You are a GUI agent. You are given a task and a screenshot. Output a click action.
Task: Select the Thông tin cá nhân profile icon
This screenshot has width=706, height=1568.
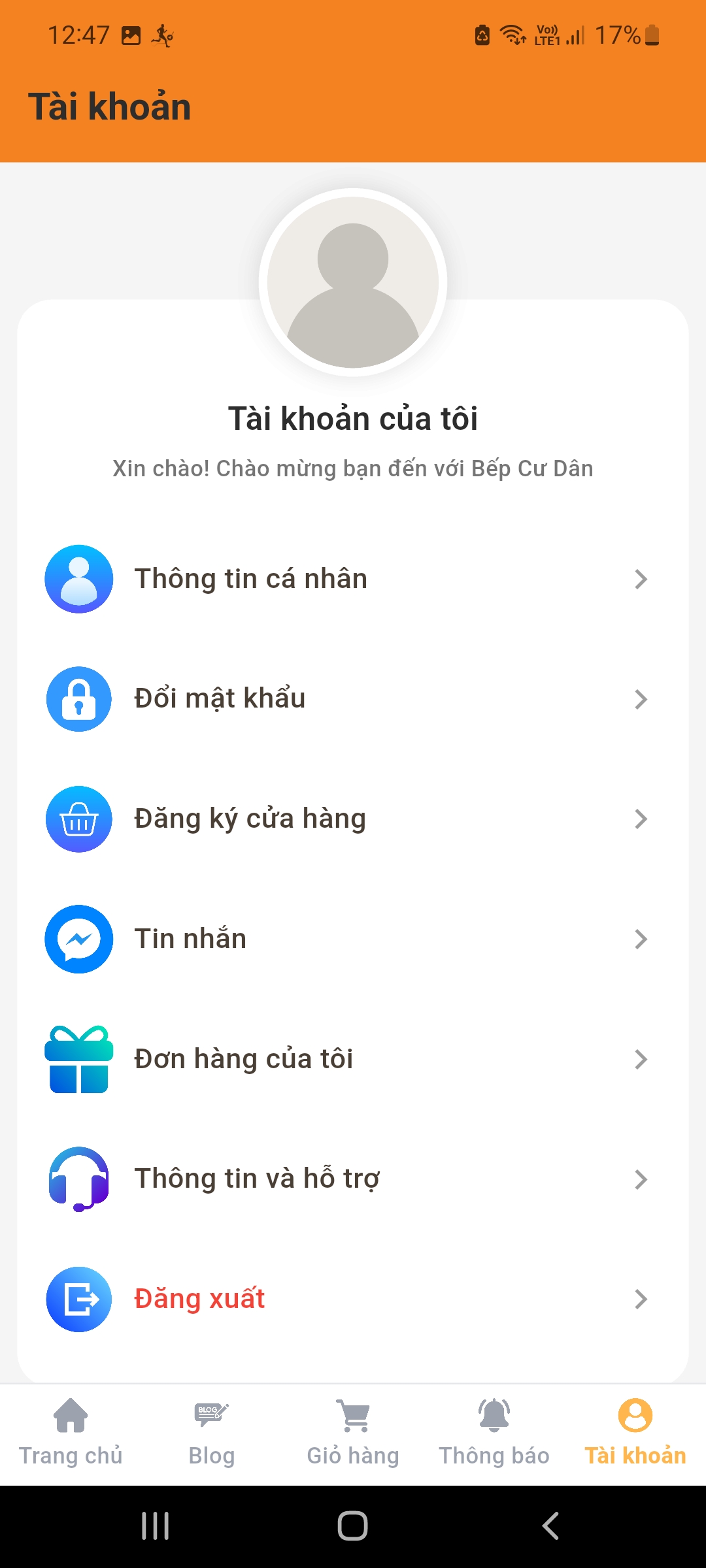pos(78,579)
